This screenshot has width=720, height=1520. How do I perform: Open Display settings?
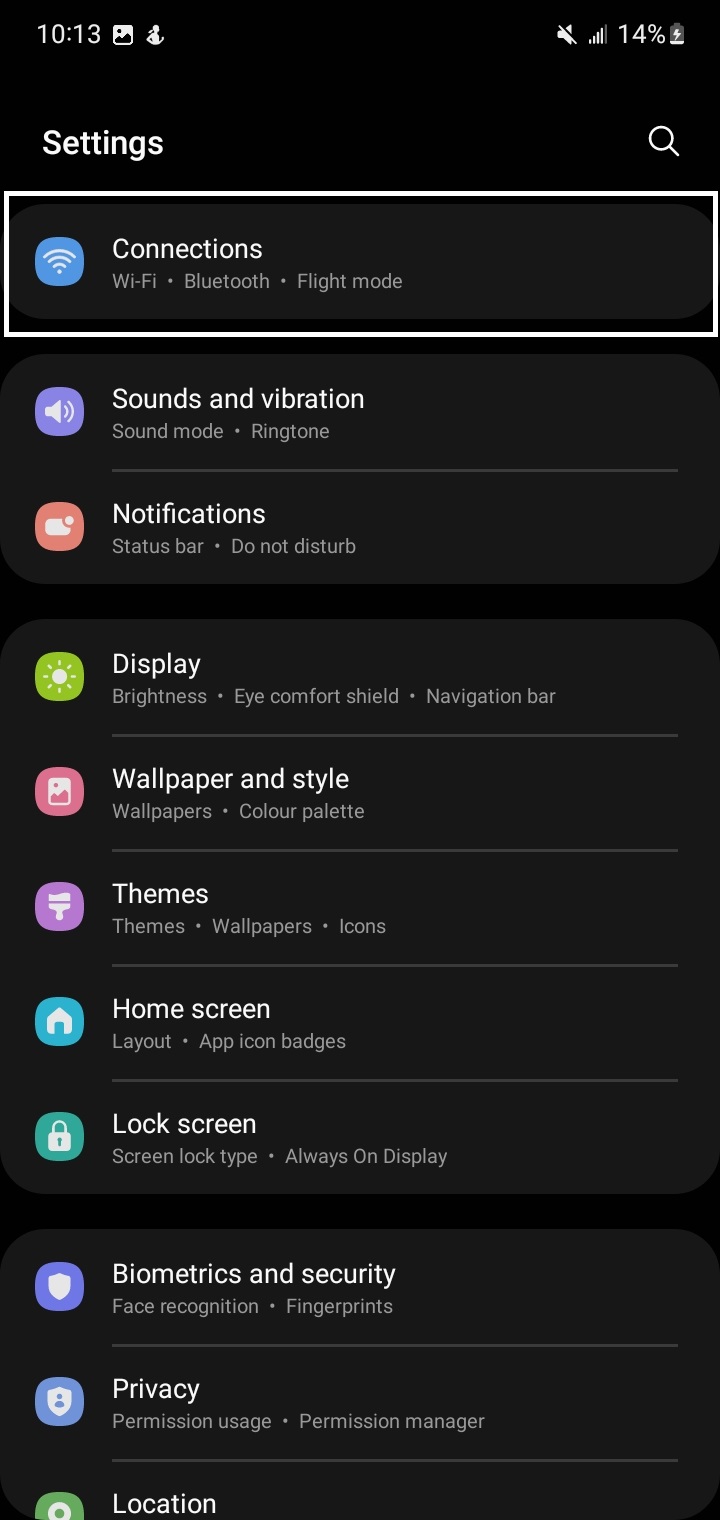(x=360, y=678)
